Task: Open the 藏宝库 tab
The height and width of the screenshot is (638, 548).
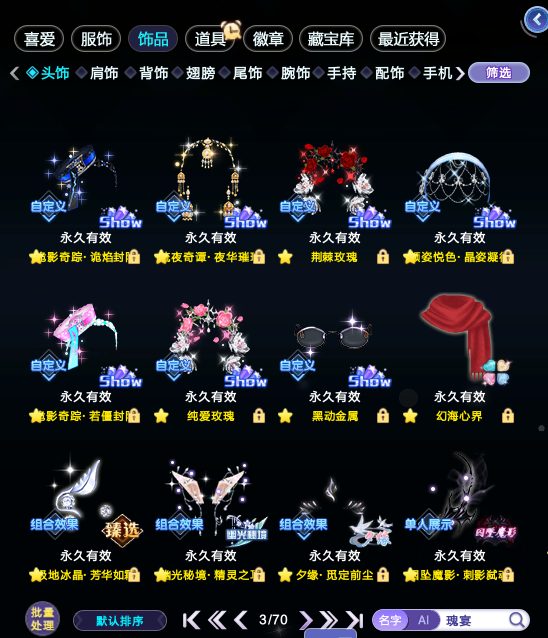Action: [x=330, y=39]
